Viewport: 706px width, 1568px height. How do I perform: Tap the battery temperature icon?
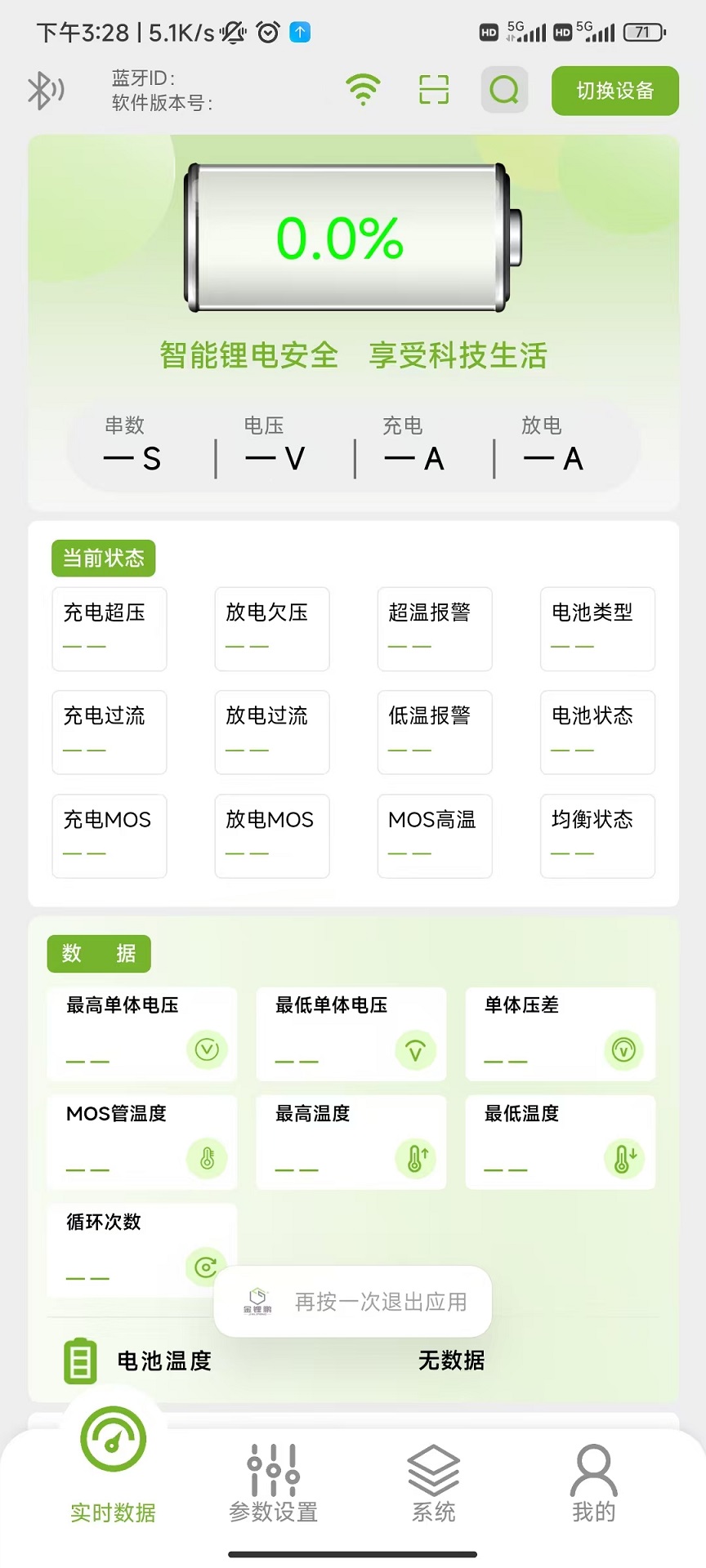point(79,1360)
